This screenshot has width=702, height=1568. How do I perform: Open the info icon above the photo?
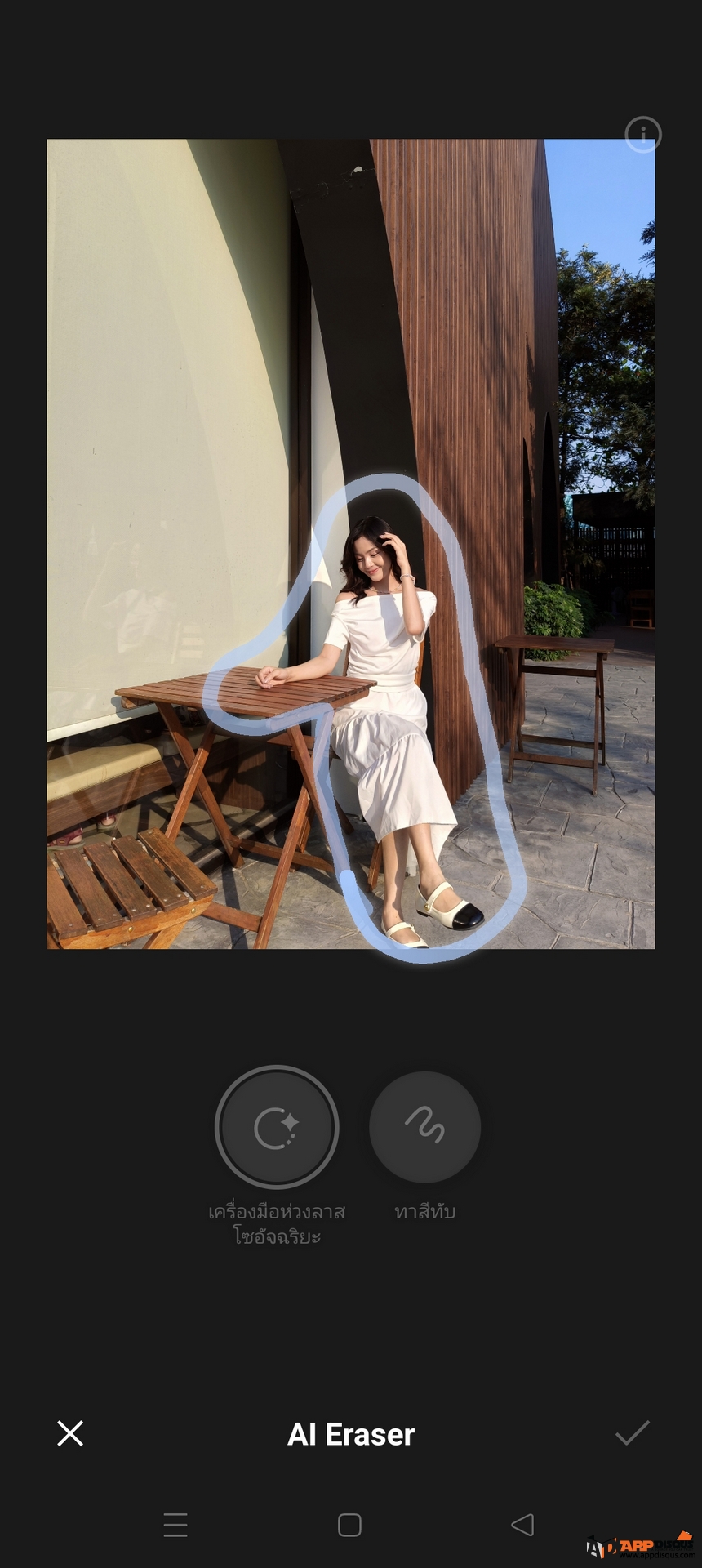(x=642, y=135)
